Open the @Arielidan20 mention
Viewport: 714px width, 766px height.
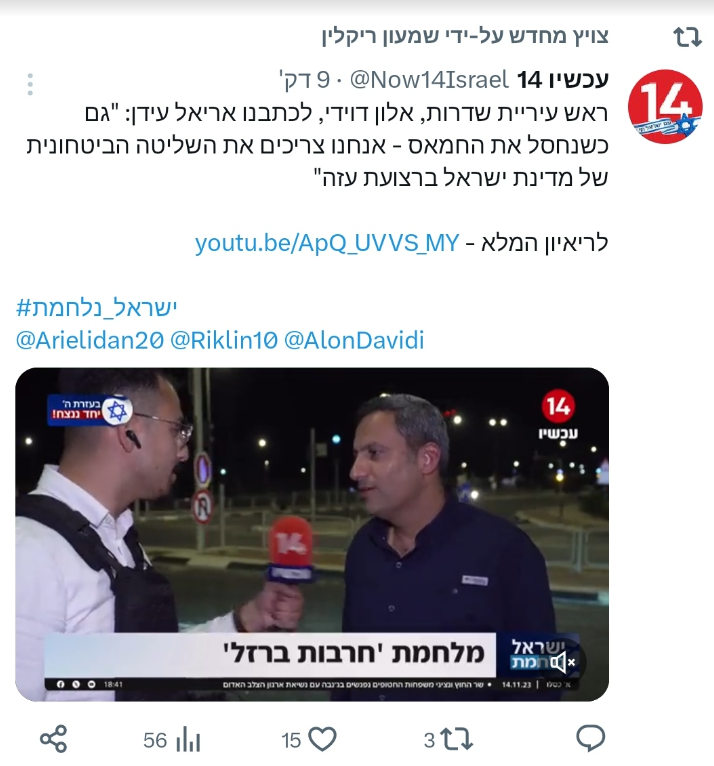[89, 340]
